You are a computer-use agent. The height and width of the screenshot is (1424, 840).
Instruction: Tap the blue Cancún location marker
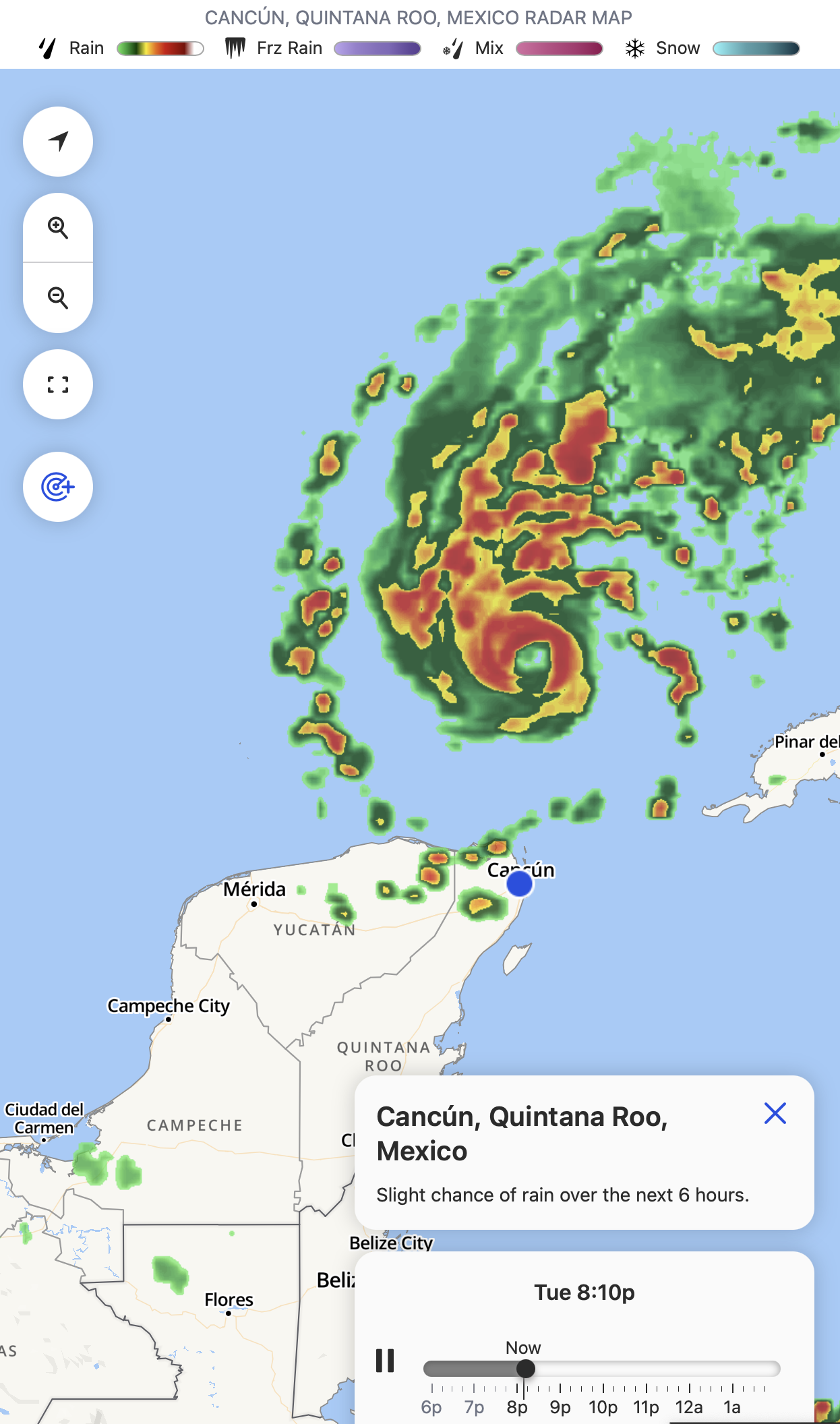[x=520, y=883]
